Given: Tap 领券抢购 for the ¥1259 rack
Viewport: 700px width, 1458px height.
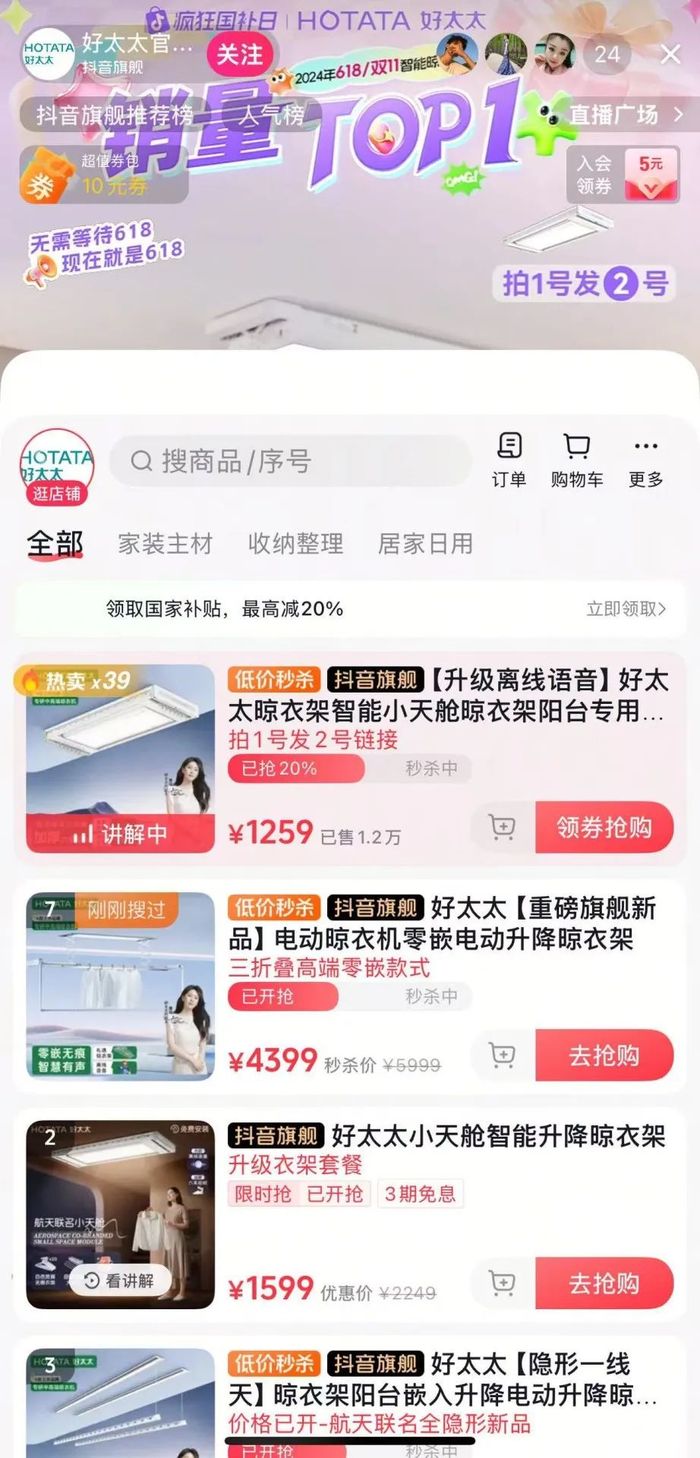Looking at the screenshot, I should tap(604, 827).
